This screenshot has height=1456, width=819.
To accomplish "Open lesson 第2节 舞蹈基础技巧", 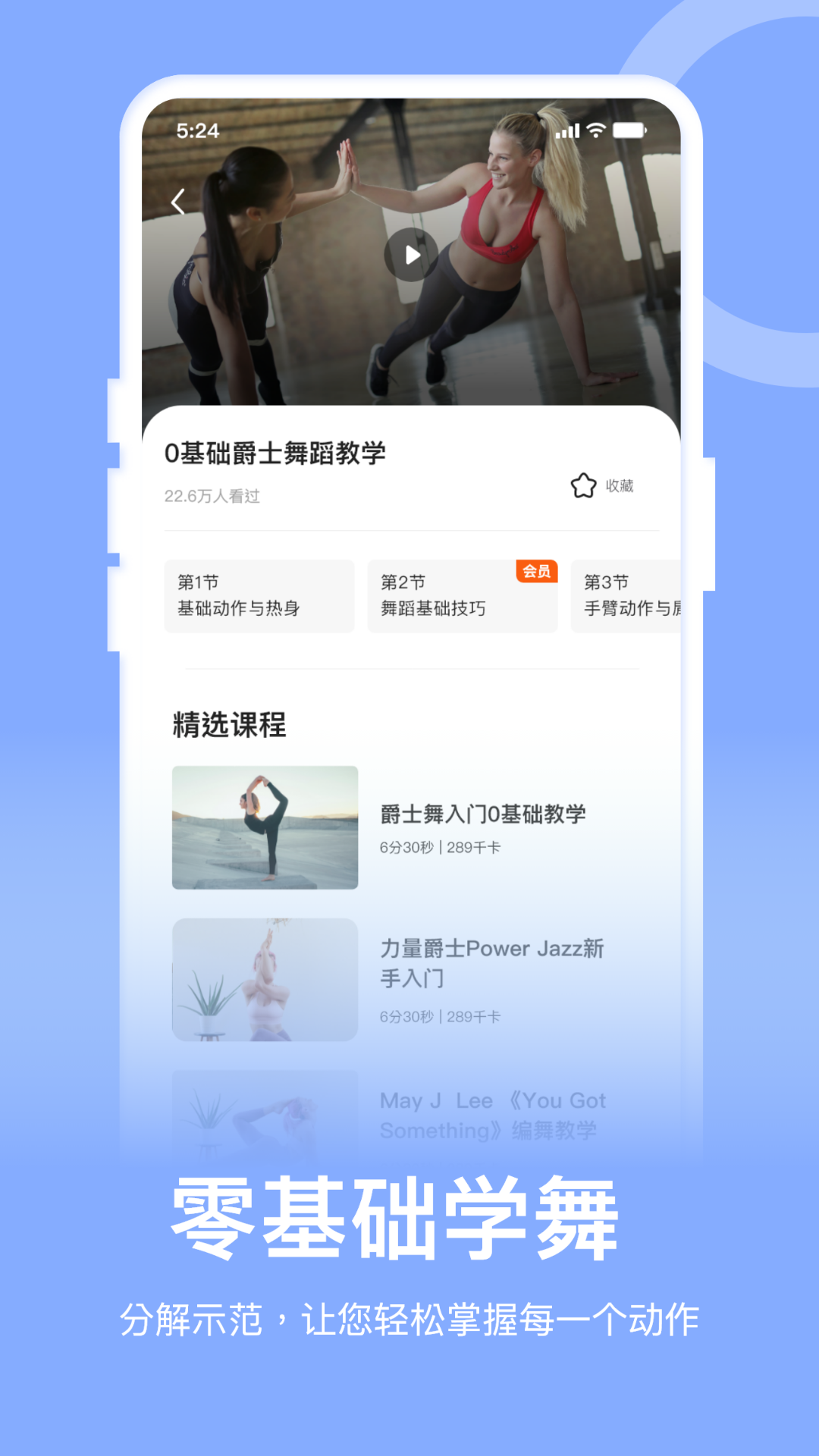I will tap(463, 596).
